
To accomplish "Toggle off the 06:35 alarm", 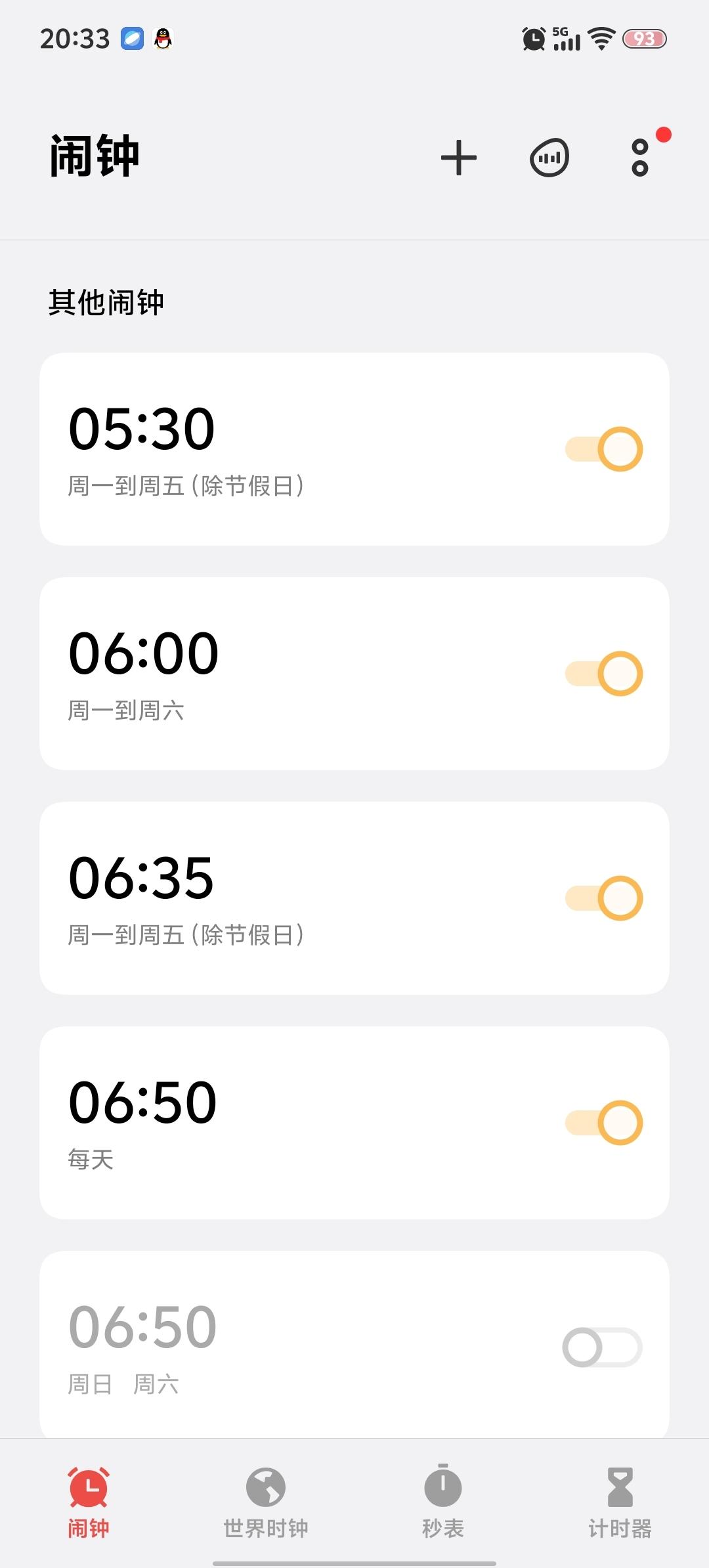I will pos(604,898).
